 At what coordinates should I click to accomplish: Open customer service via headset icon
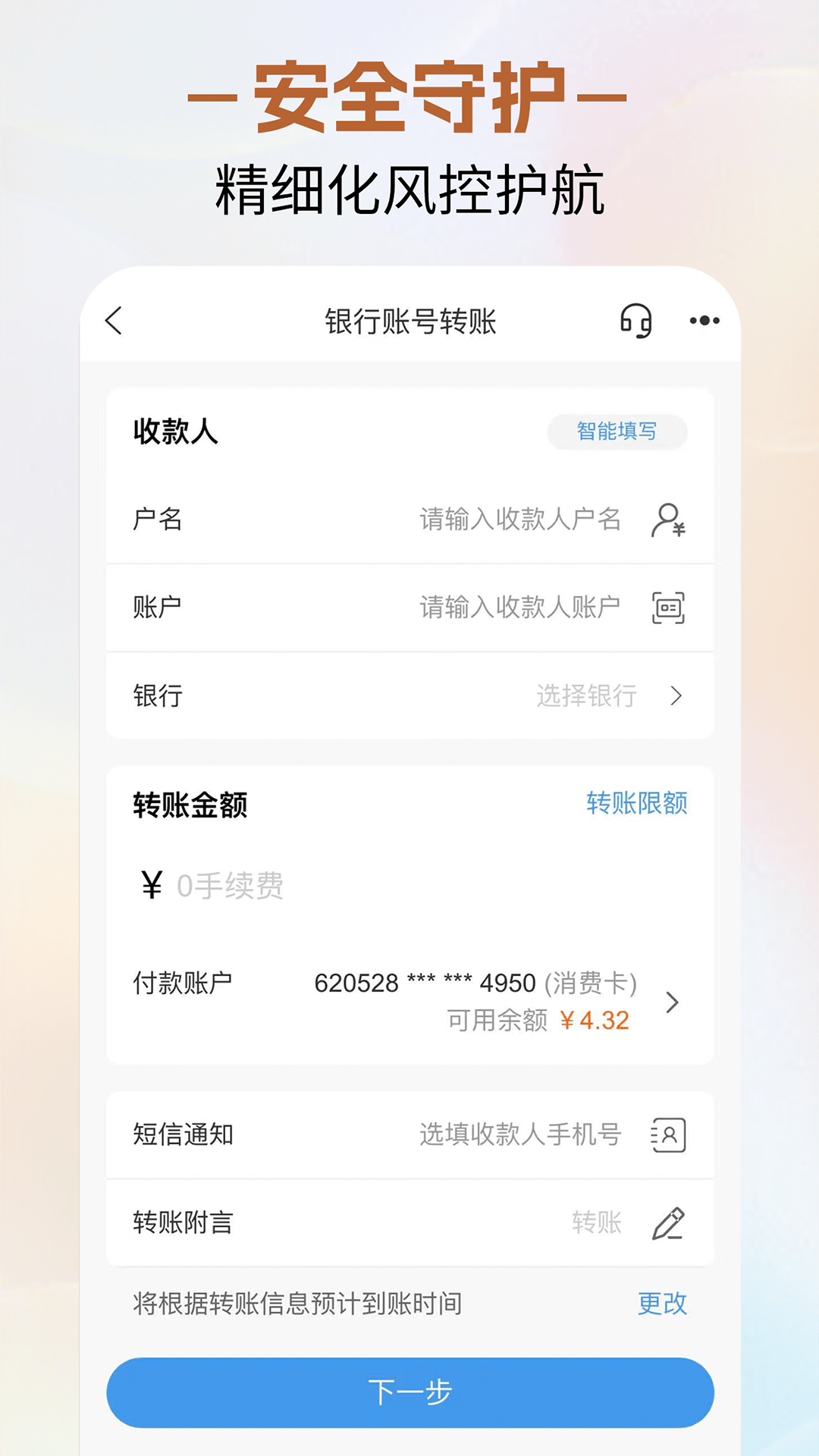(635, 321)
